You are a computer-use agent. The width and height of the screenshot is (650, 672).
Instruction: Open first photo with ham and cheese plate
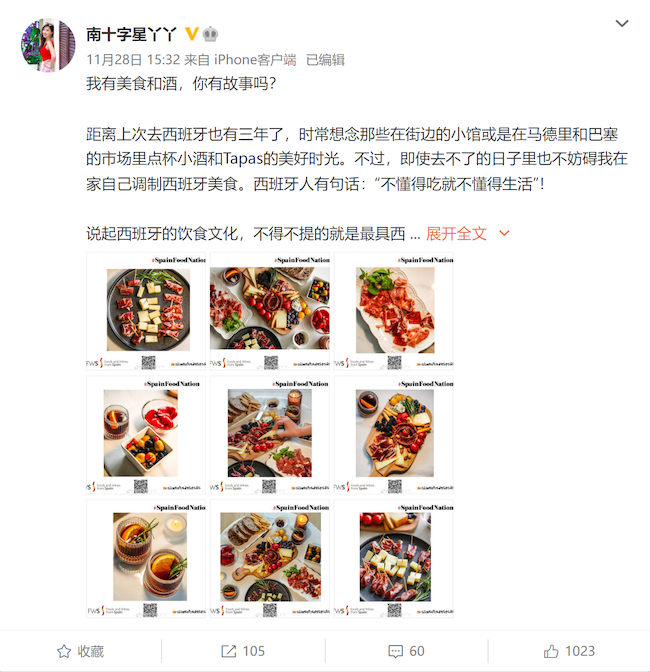coord(146,312)
